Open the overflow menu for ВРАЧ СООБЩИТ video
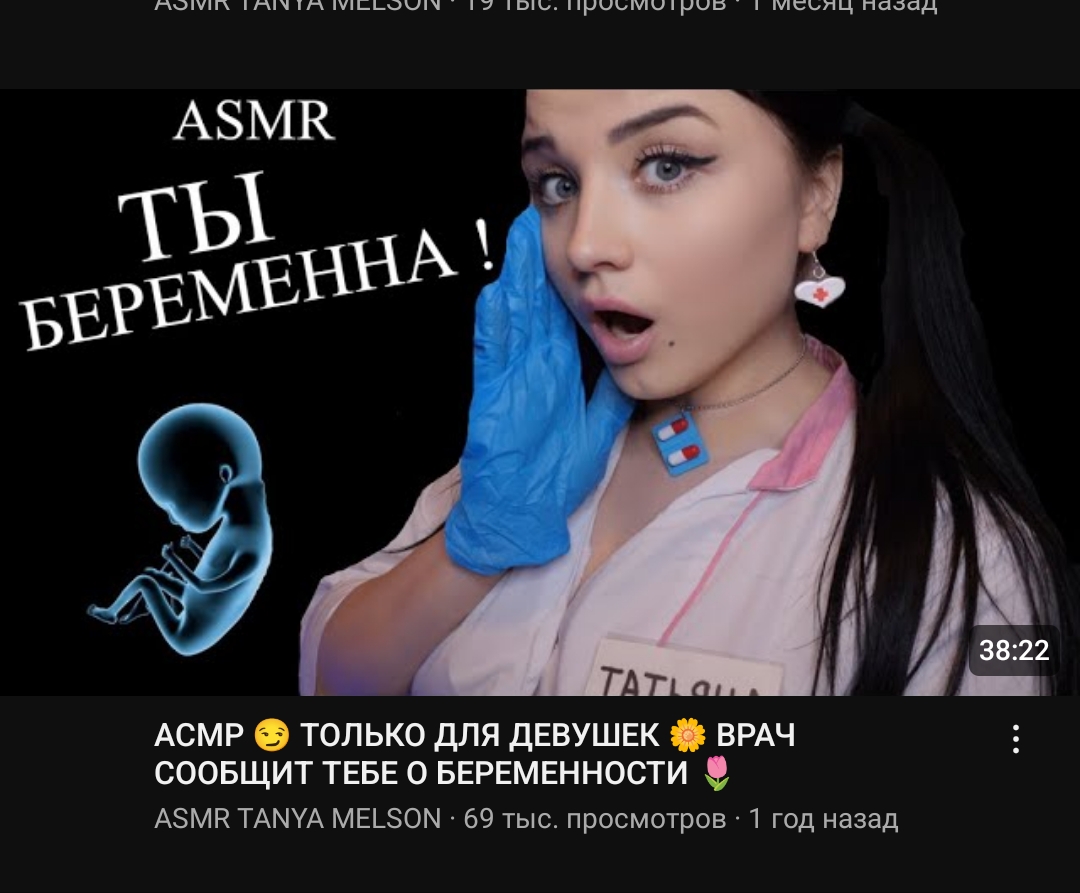 point(1015,739)
